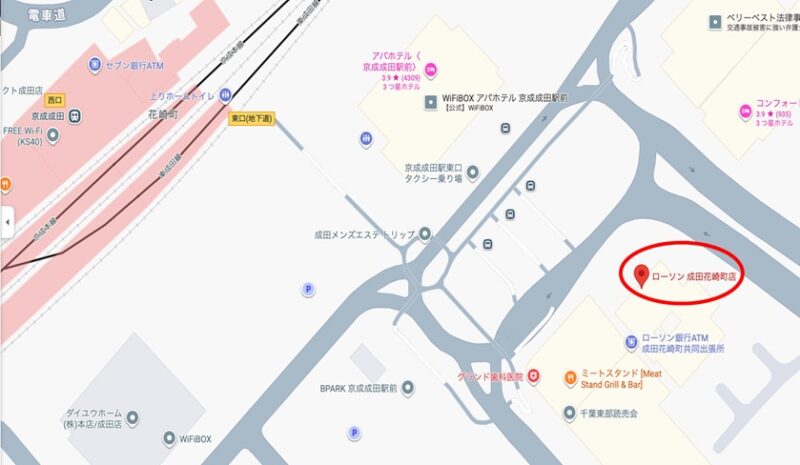This screenshot has width=800, height=465.
Task: Select the Lawson Bank ATM marker
Action: point(631,343)
